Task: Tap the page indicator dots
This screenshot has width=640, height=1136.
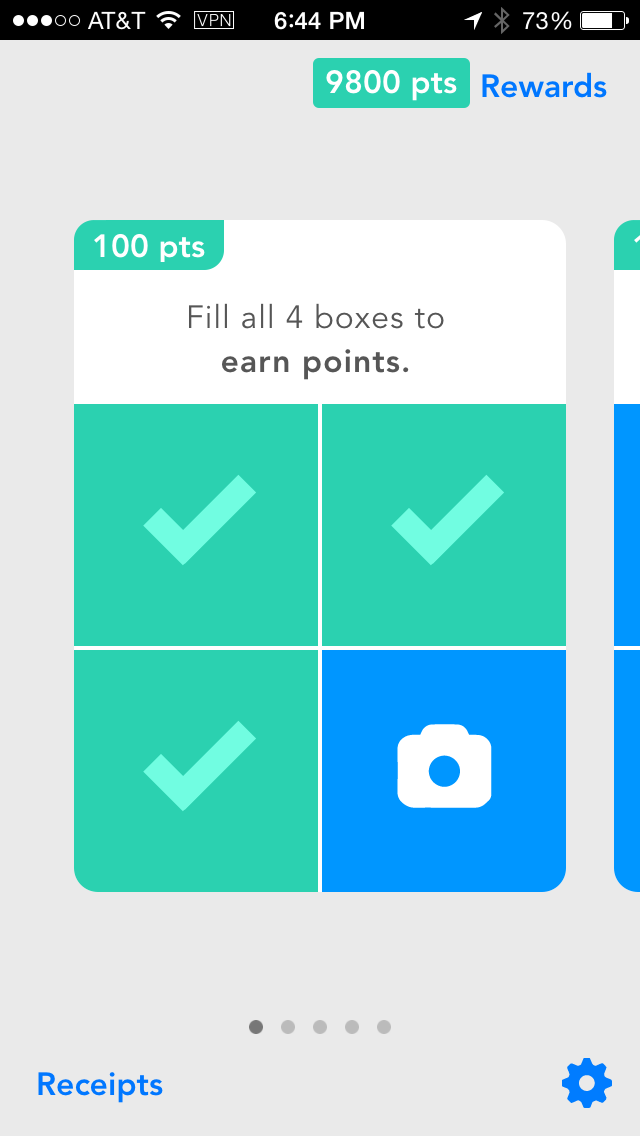Action: point(320,1027)
